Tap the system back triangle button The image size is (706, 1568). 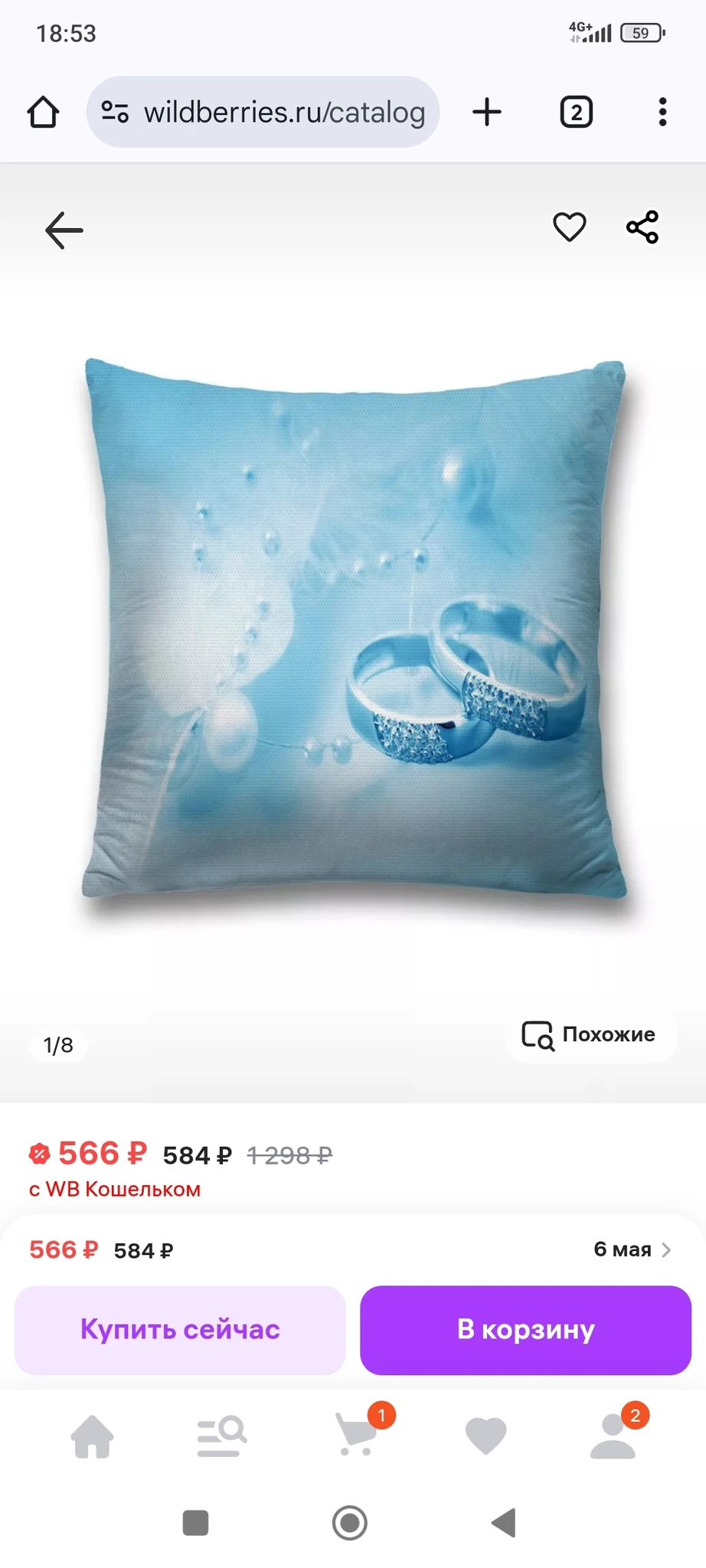point(504,1523)
